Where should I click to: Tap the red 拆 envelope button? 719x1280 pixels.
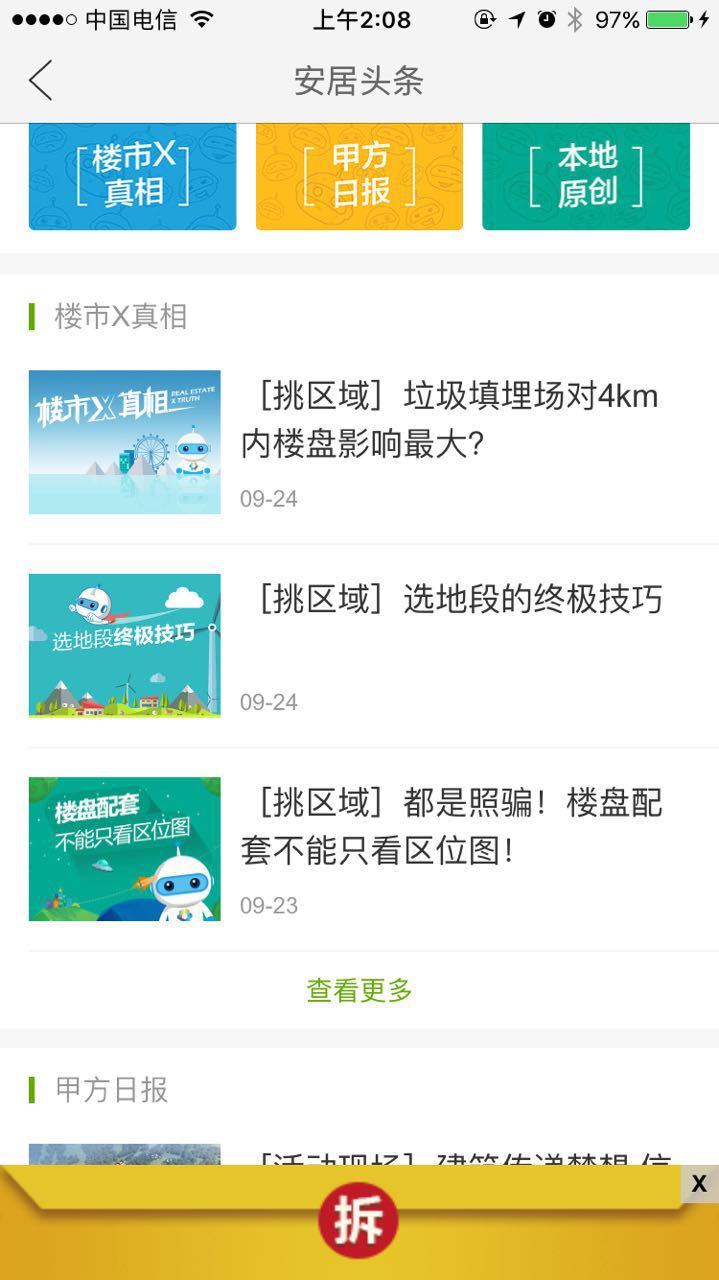click(x=358, y=1220)
